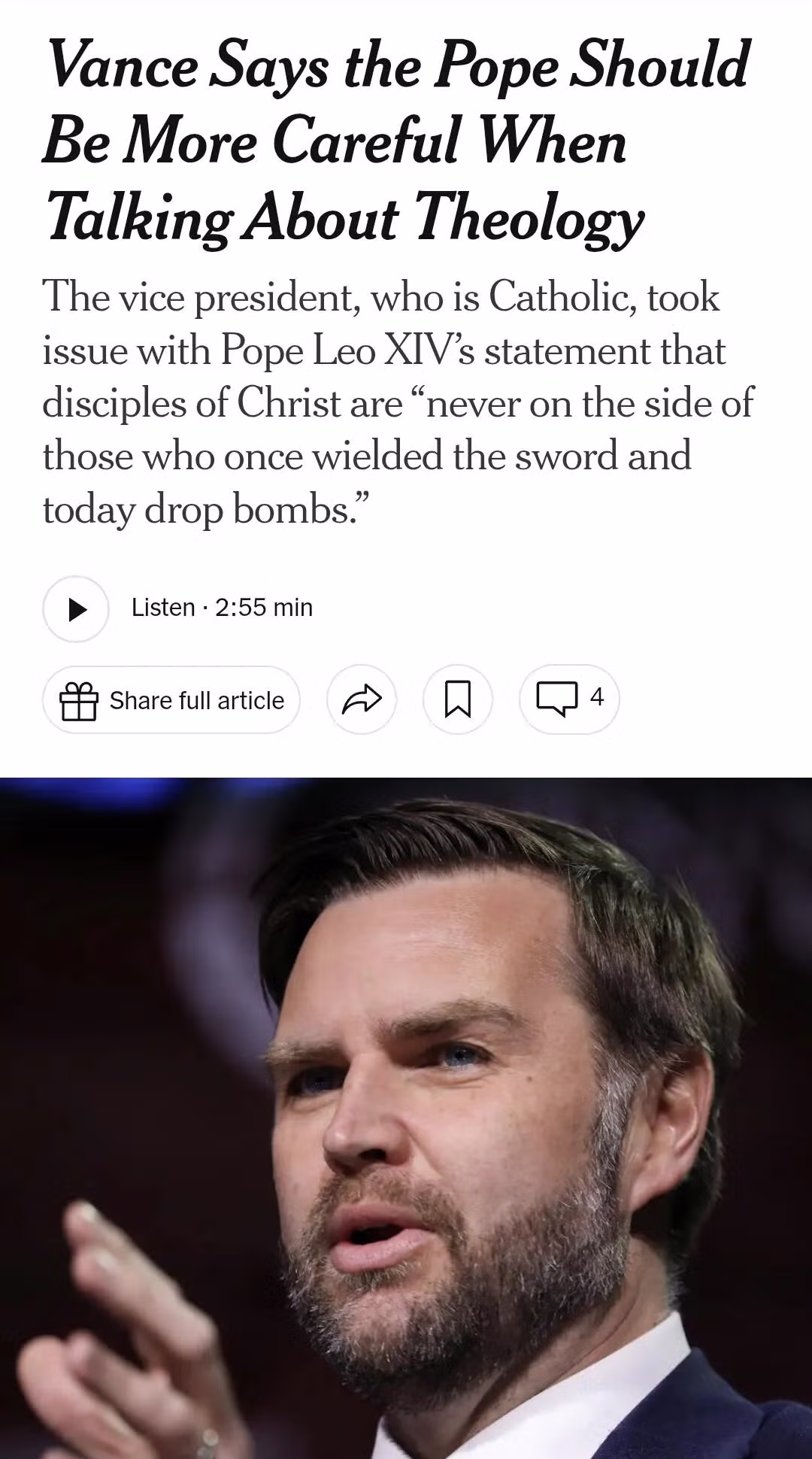Bookmark this article
The width and height of the screenshot is (812, 1459).
[x=458, y=700]
